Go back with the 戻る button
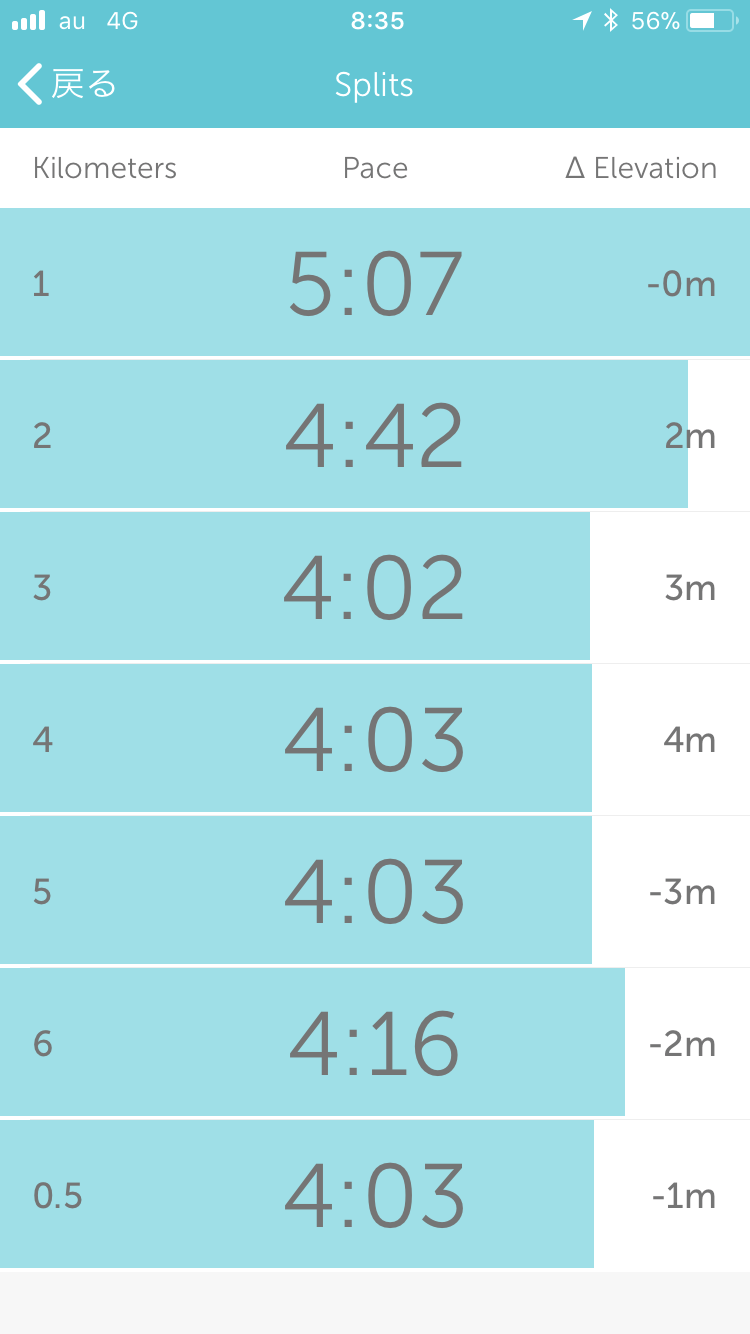The height and width of the screenshot is (1334, 750). point(67,85)
